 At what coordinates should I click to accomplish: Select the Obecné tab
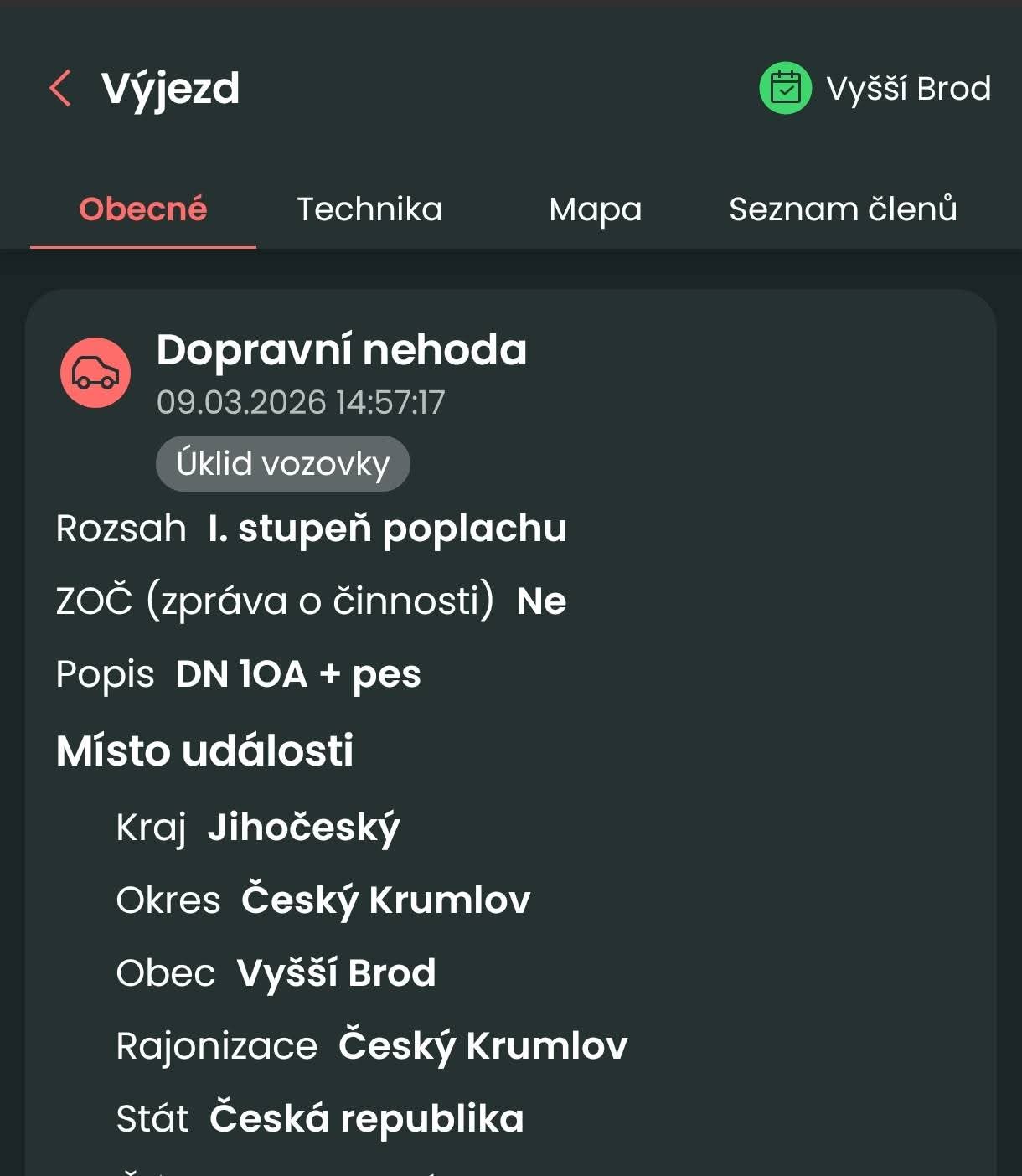coord(143,209)
